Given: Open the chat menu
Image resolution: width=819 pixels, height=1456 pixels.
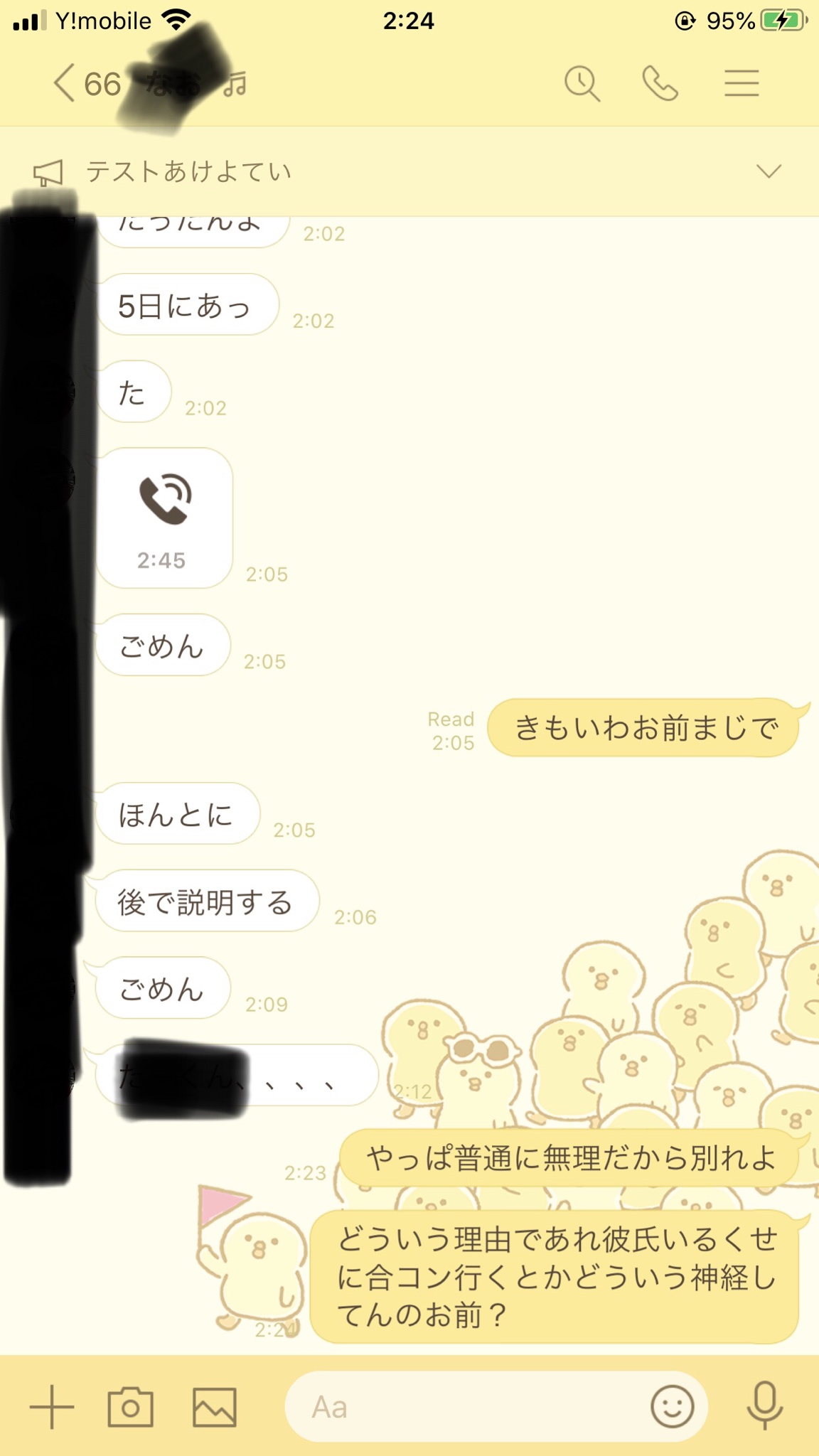Looking at the screenshot, I should [x=742, y=84].
